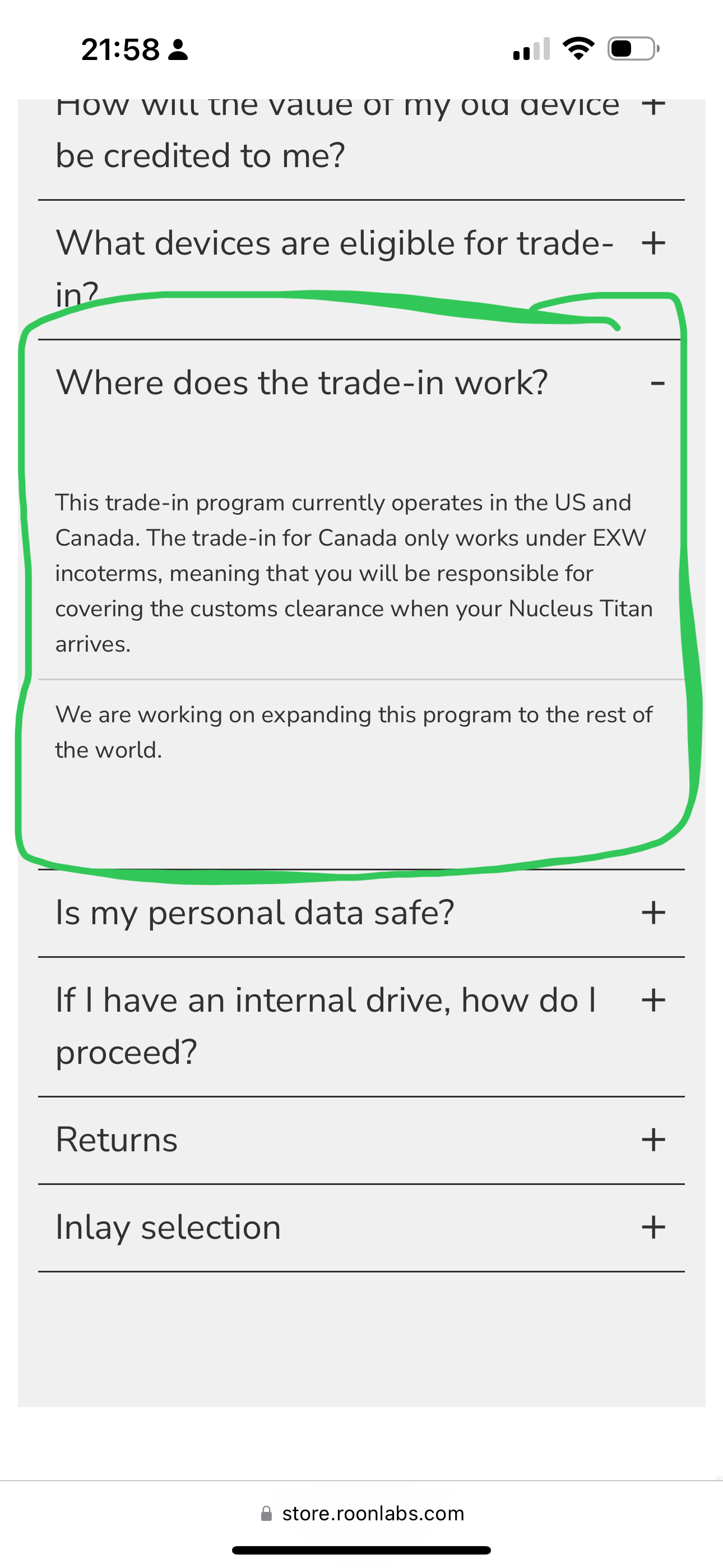Collapse 'Where does the trade-in work?' section
Screen dimensions: 723x1568
point(361,383)
